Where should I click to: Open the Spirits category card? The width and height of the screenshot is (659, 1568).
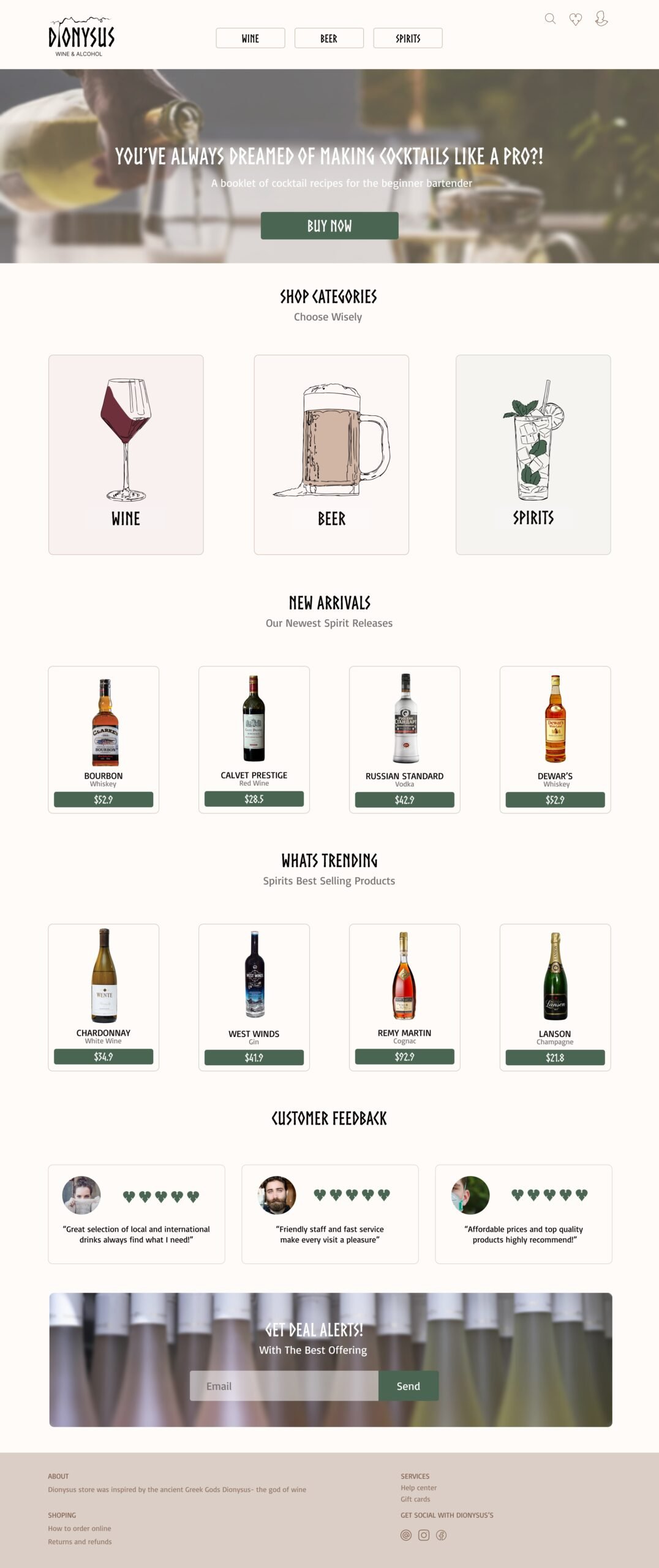tap(533, 454)
